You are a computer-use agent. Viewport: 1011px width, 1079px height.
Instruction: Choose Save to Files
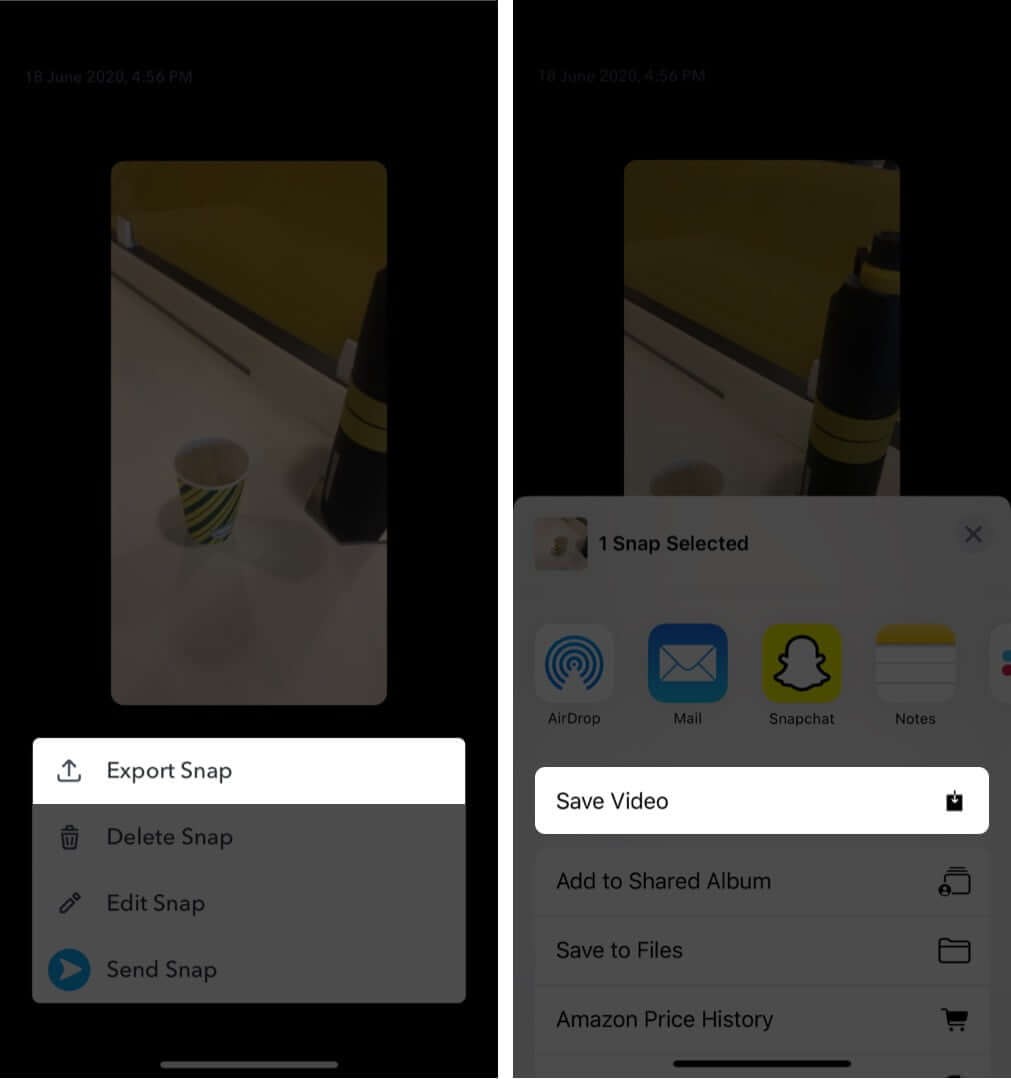pos(761,950)
